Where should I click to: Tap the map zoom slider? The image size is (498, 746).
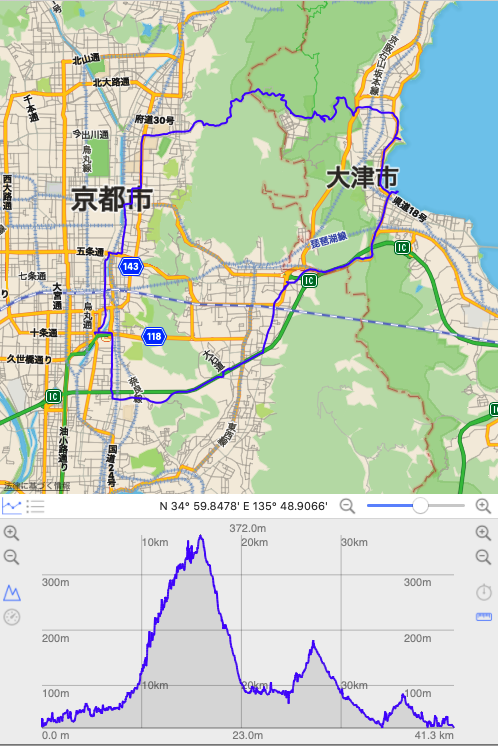tap(416, 506)
